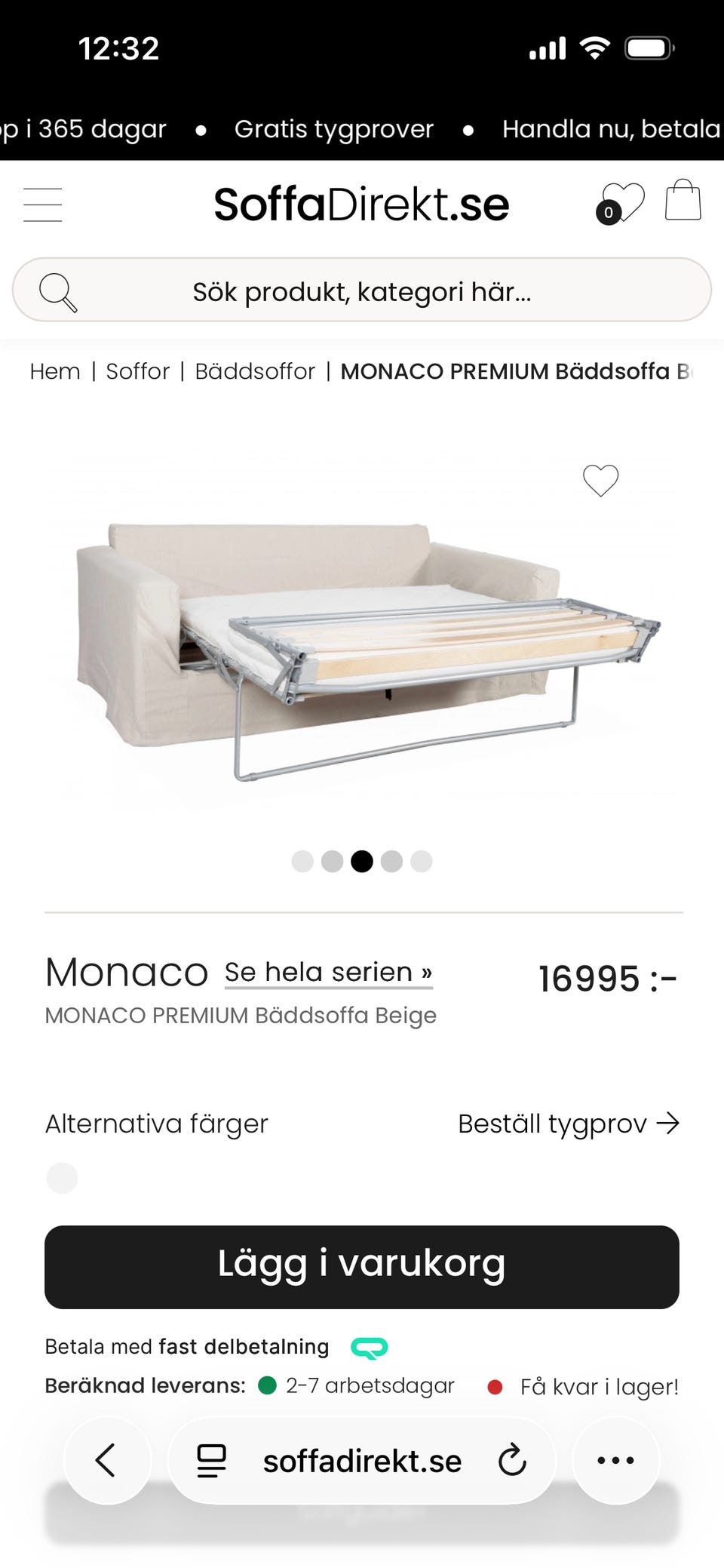Open browser options via the ellipsis icon
Screen dimensions: 724x1568
point(615,1459)
